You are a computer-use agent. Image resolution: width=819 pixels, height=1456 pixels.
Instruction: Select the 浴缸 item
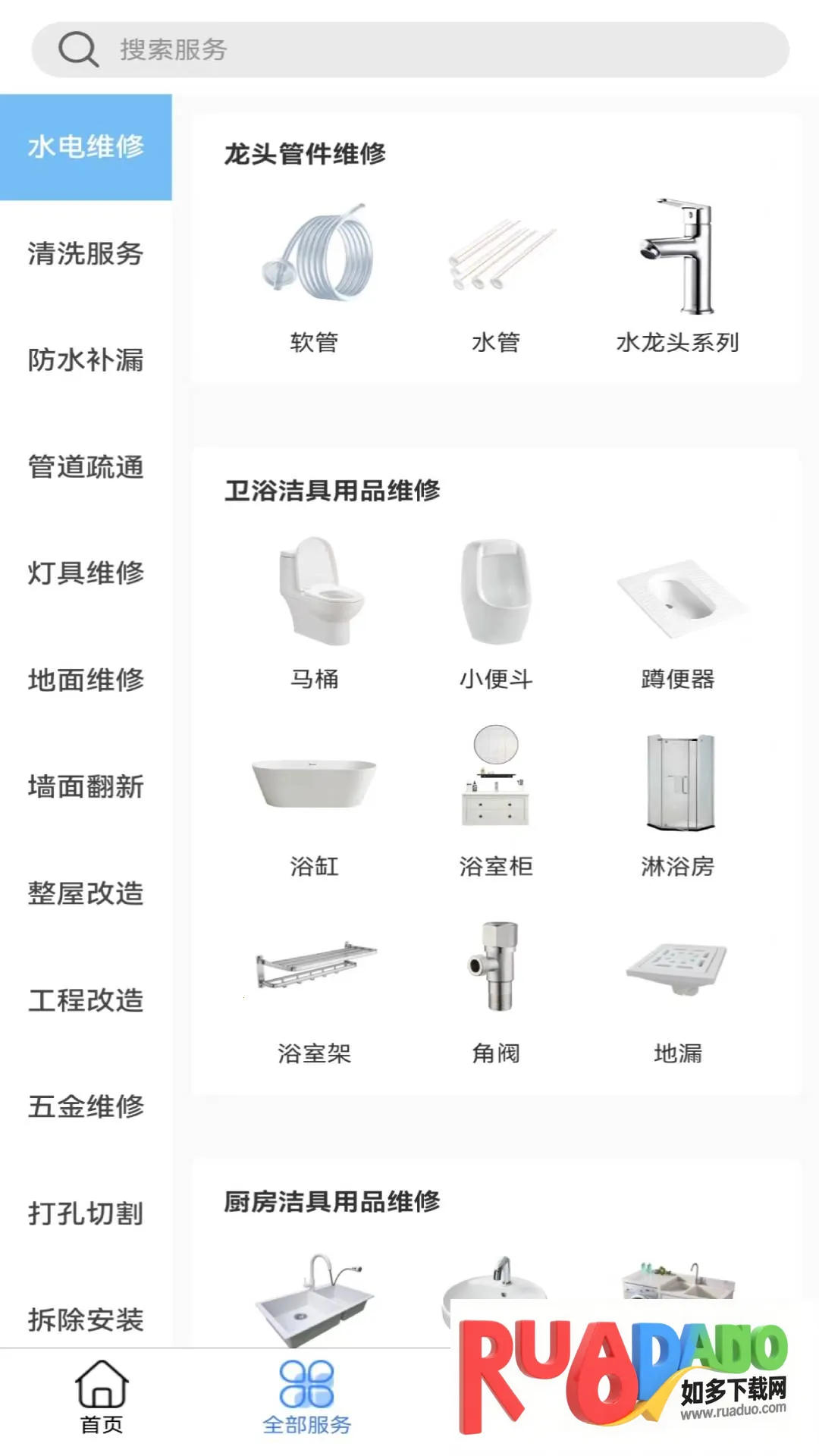314,800
